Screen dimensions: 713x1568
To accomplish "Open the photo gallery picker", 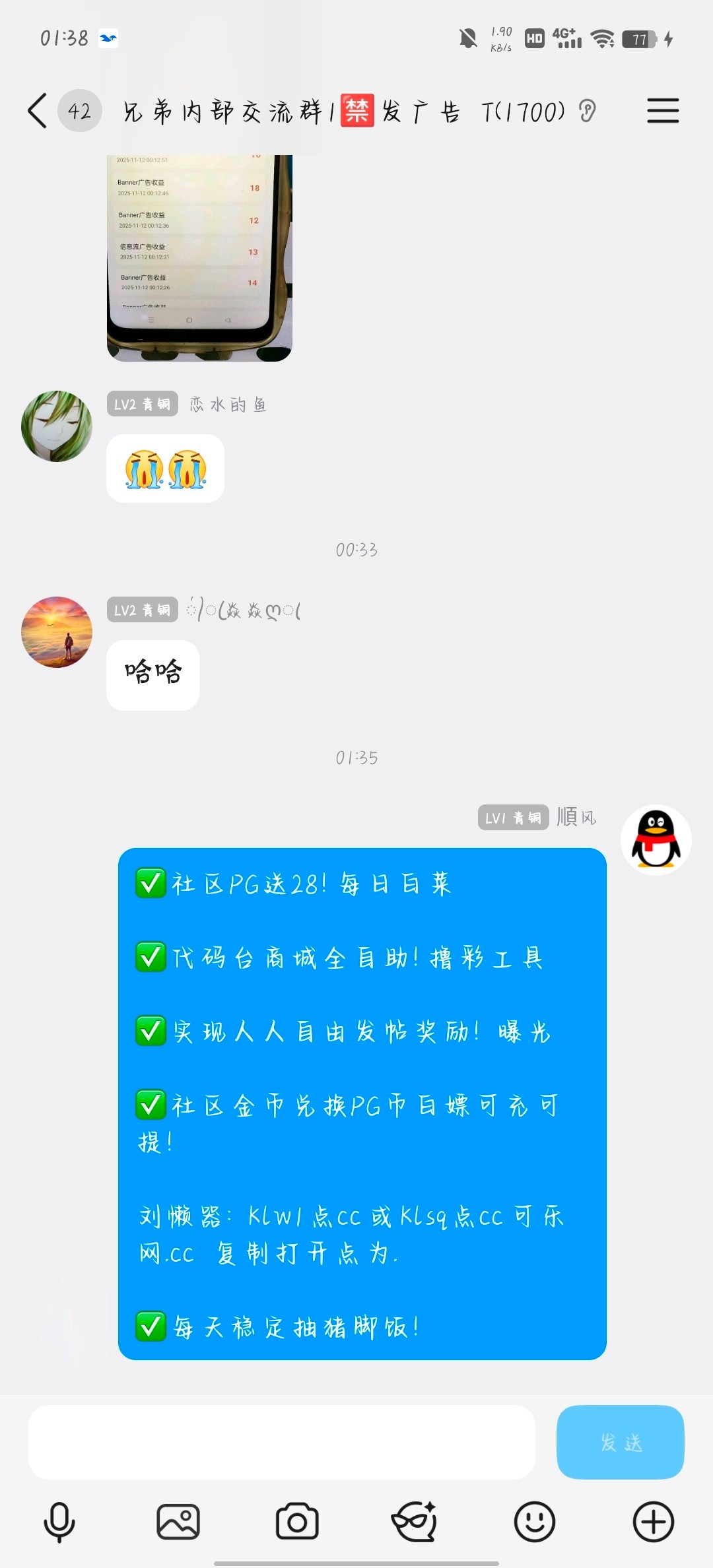I will tap(178, 1522).
